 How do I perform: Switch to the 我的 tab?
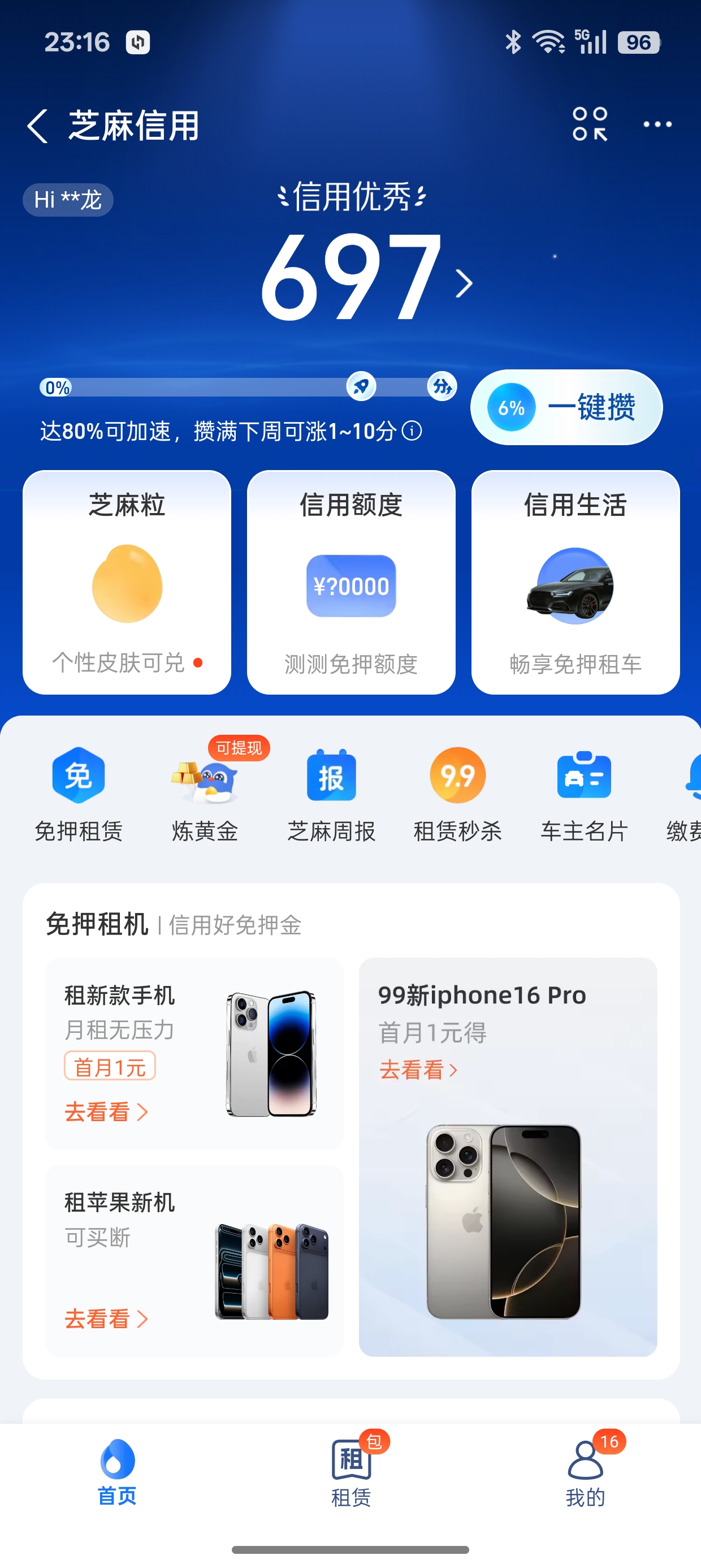(585, 1471)
